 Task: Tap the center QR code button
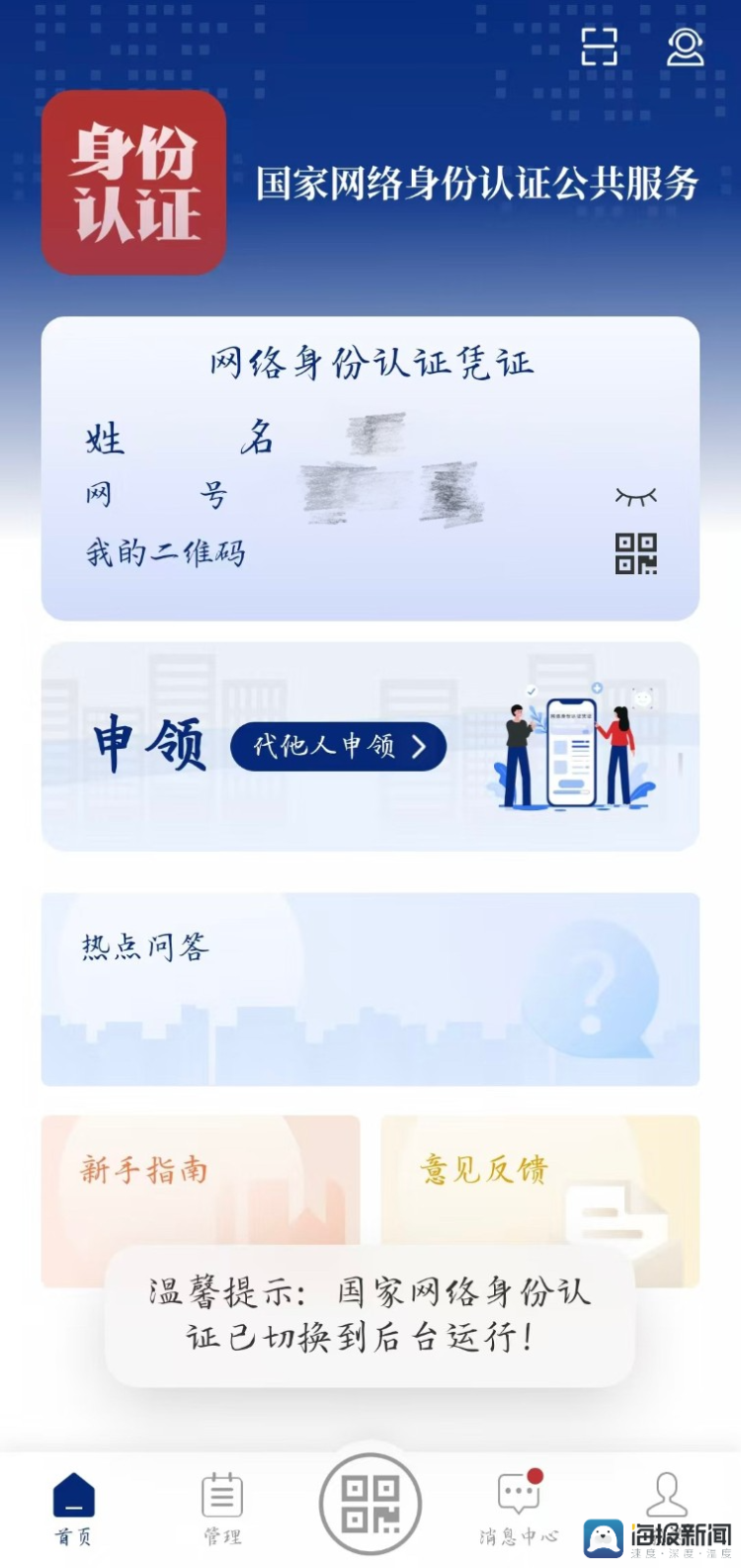(x=370, y=1503)
